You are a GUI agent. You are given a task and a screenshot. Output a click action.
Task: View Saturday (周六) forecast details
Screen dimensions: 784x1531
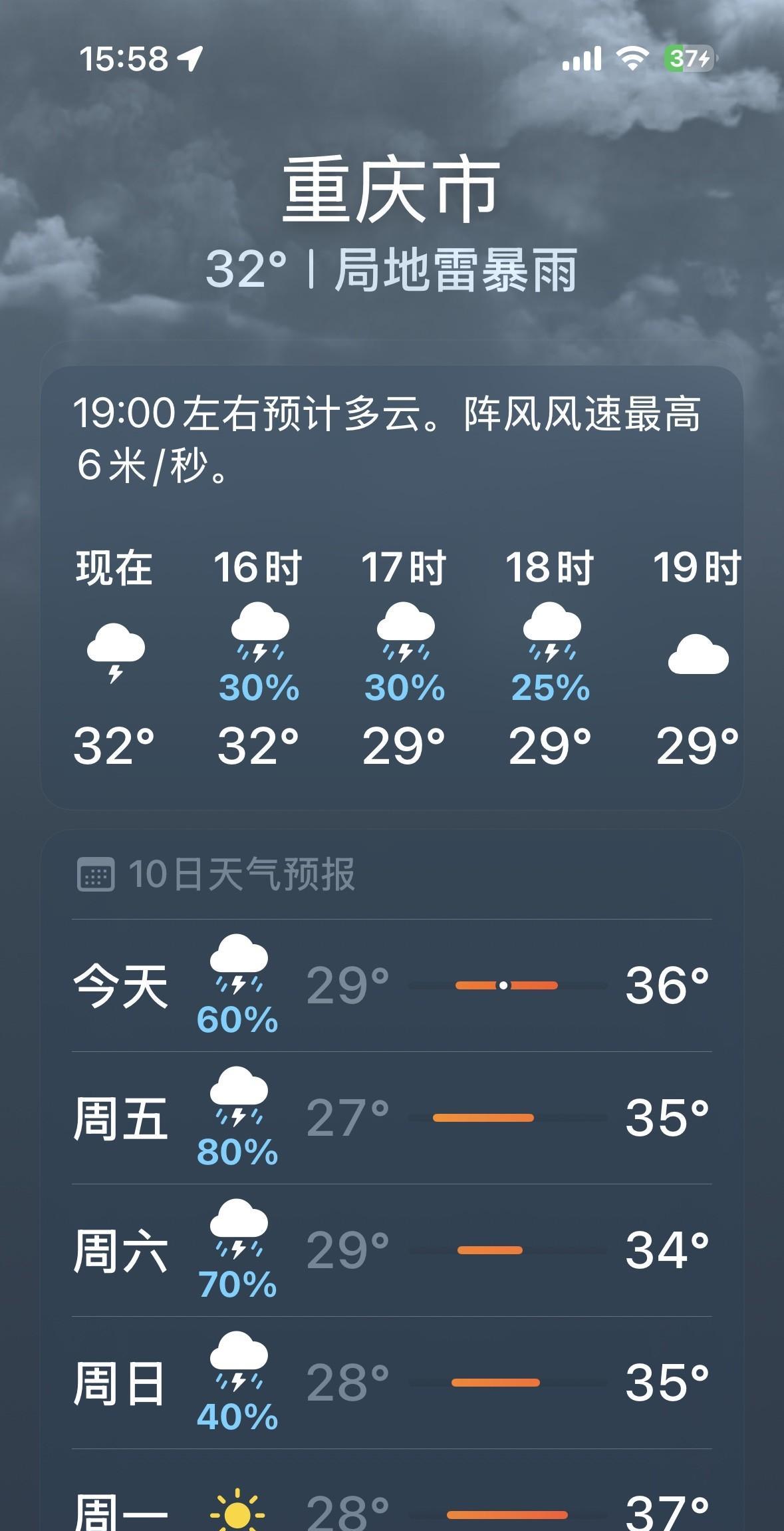click(x=392, y=1250)
